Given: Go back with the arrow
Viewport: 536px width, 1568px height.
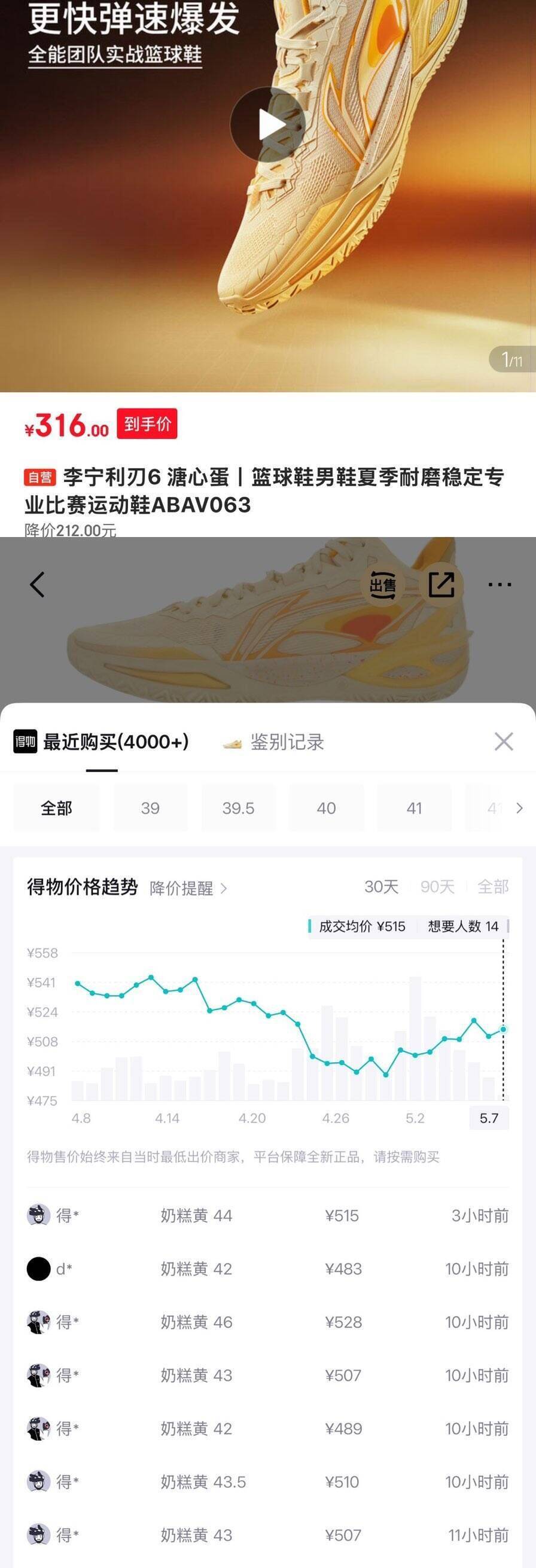Looking at the screenshot, I should coord(37,584).
